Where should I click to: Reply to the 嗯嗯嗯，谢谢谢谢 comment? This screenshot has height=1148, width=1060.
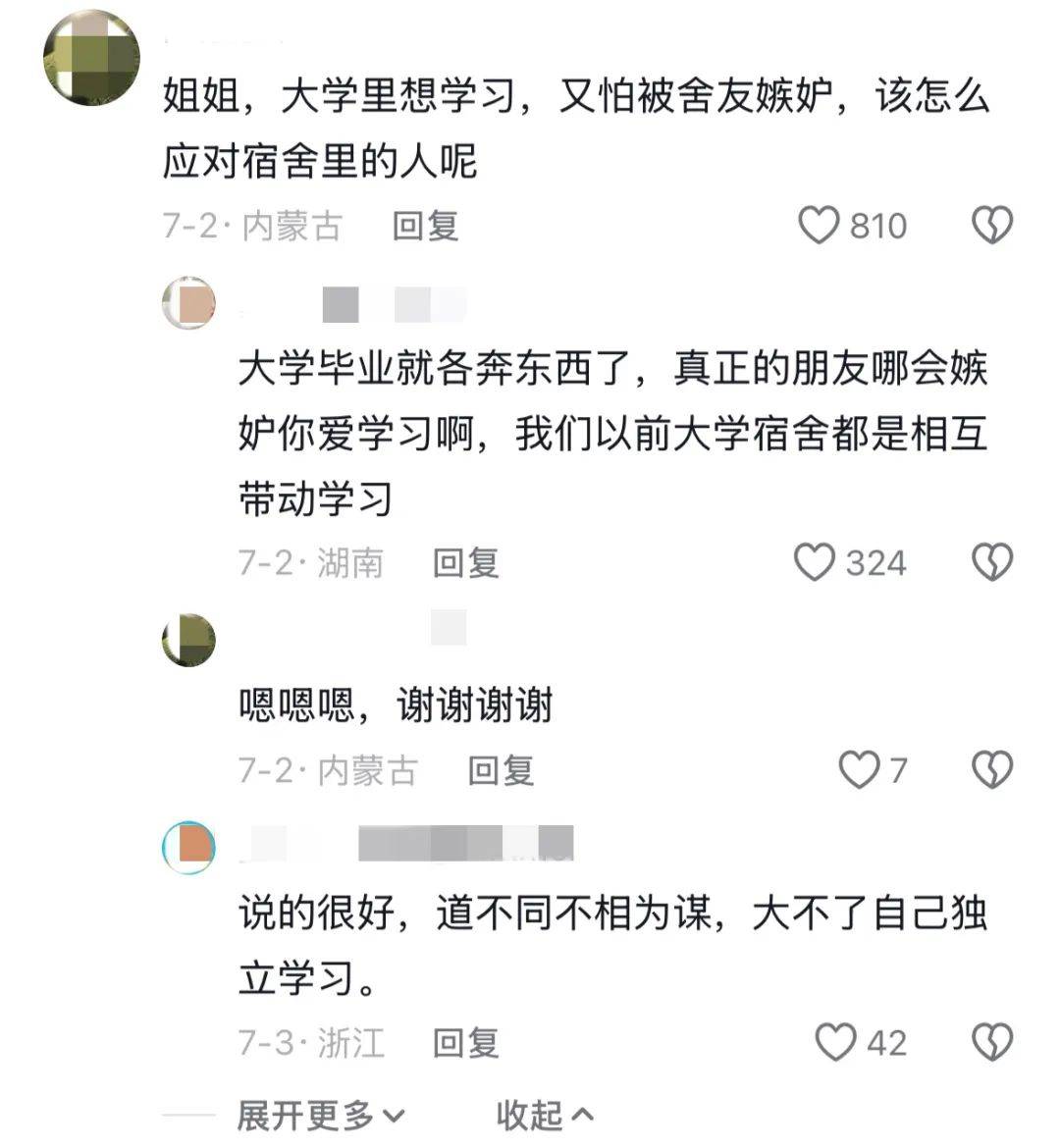pos(501,771)
